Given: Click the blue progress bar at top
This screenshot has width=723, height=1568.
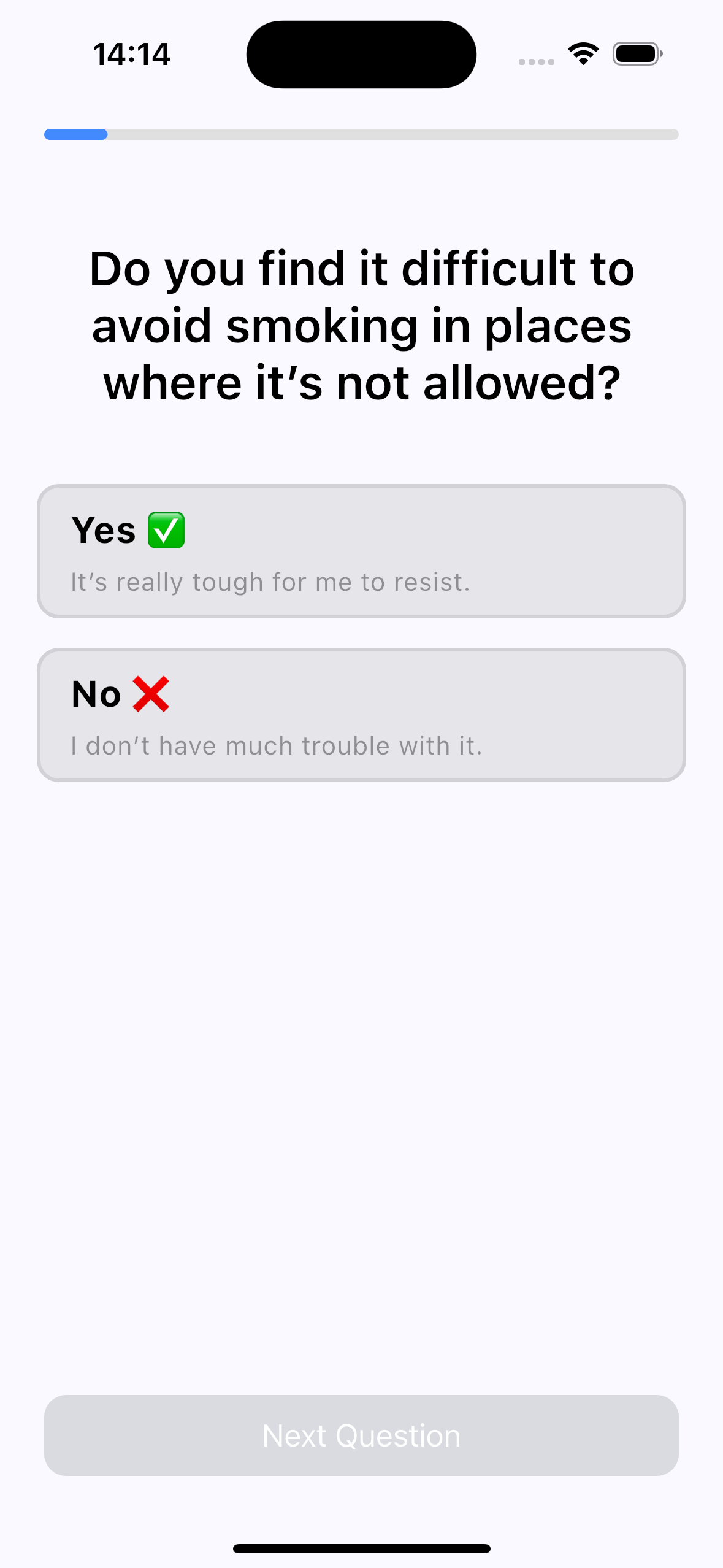Looking at the screenshot, I should [75, 134].
